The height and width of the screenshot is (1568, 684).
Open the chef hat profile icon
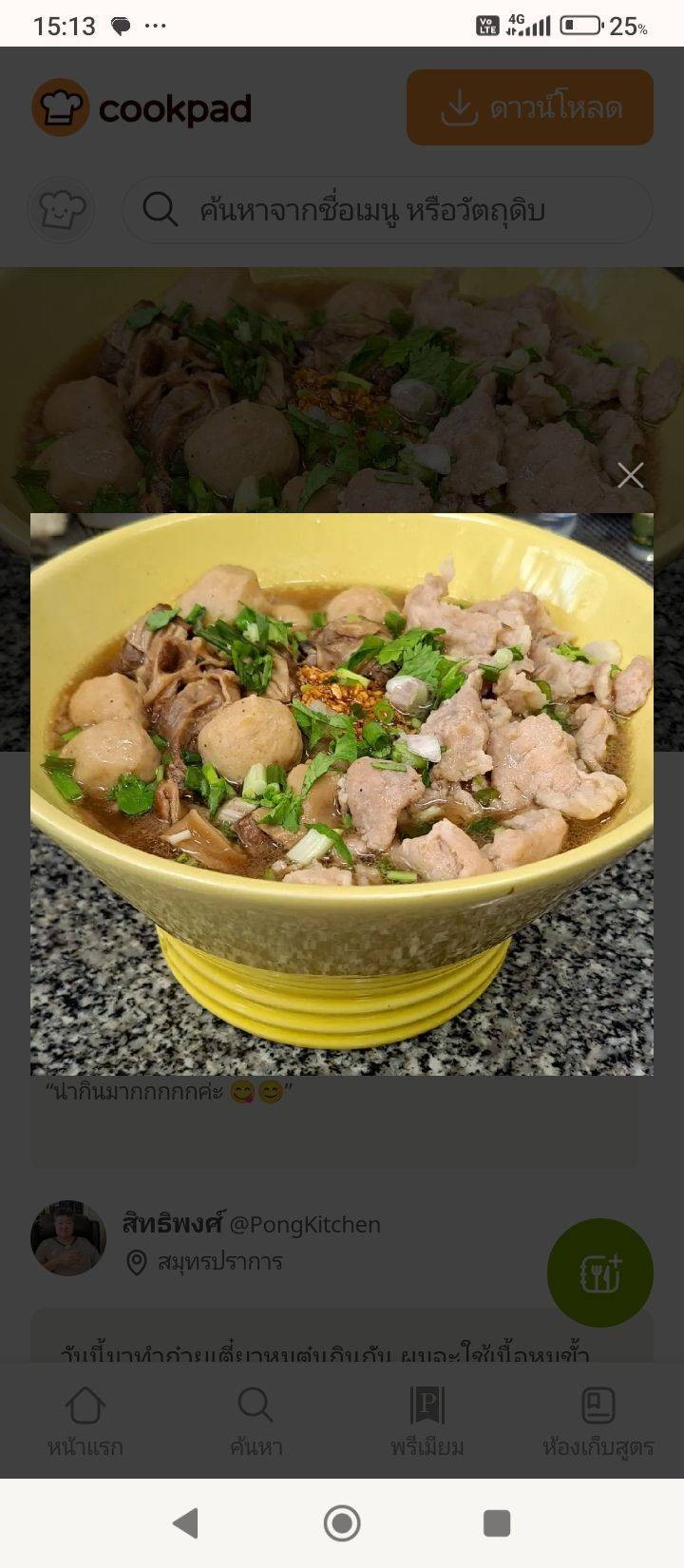[61, 209]
